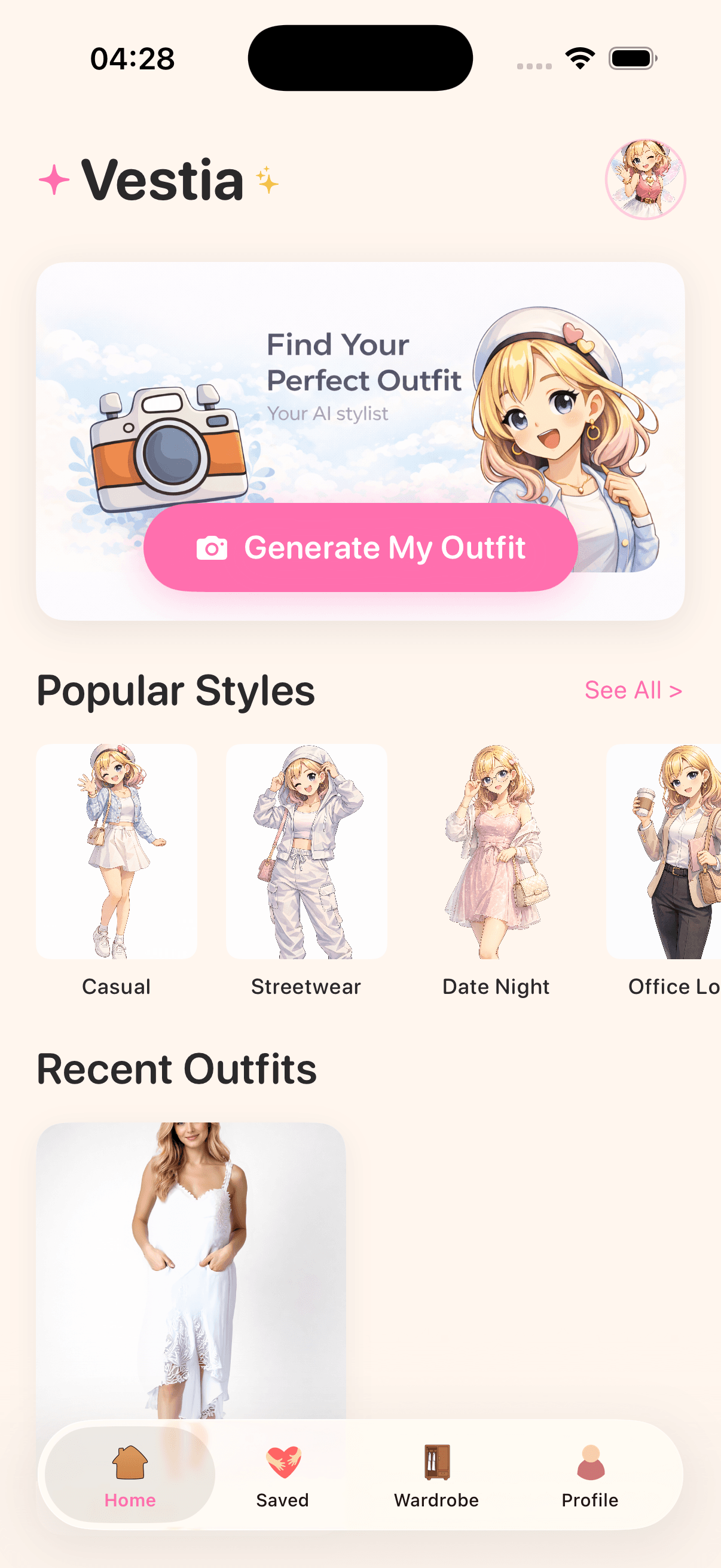Open the user avatar in the top corner

click(646, 177)
